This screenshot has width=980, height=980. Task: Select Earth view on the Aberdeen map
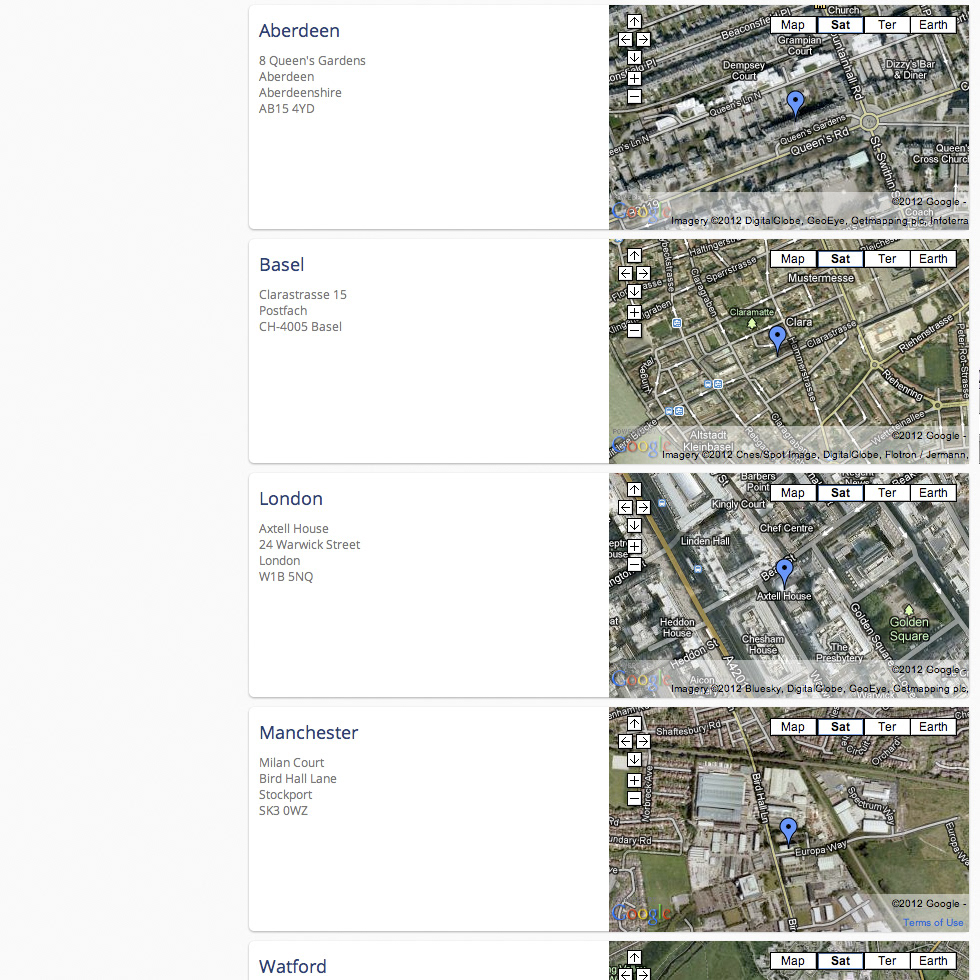933,25
